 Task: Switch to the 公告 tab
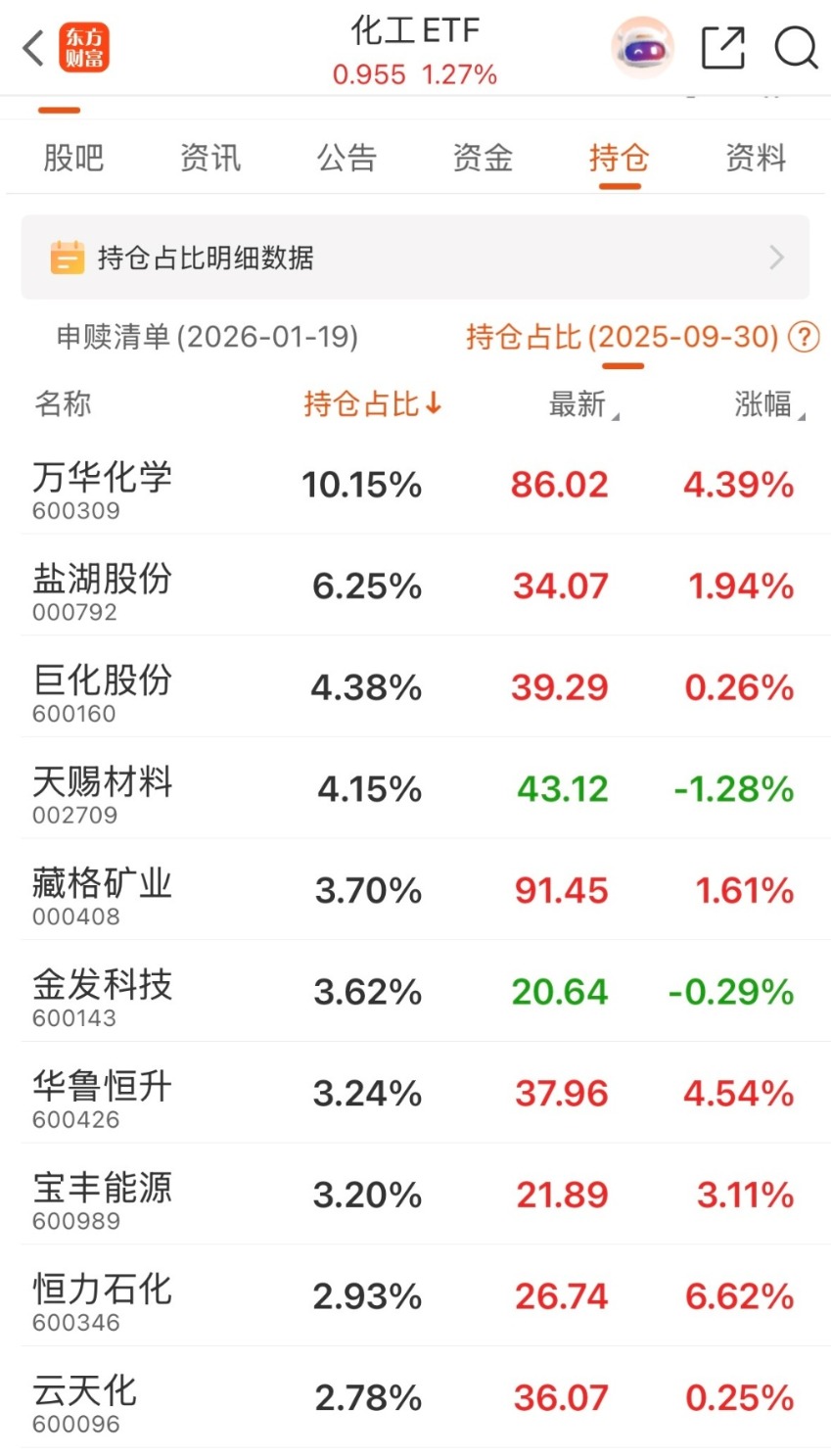[x=346, y=158]
